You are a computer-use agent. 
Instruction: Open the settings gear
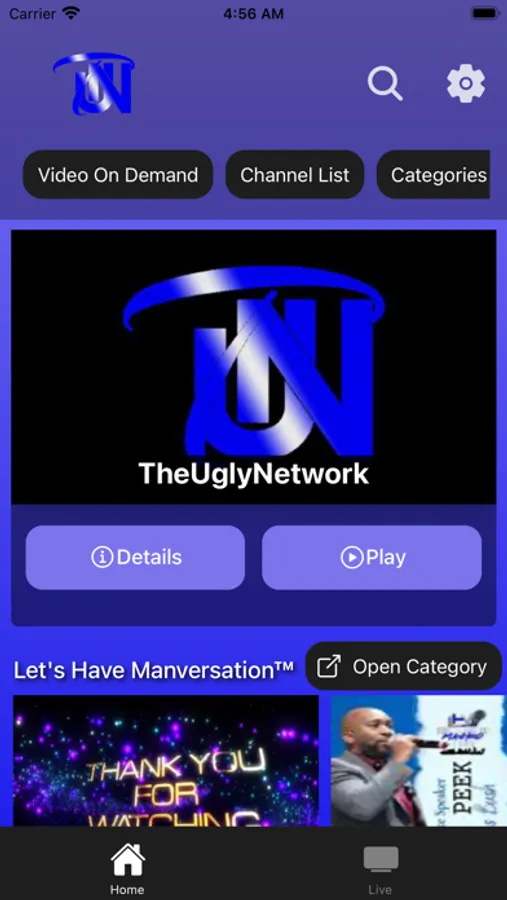(466, 84)
